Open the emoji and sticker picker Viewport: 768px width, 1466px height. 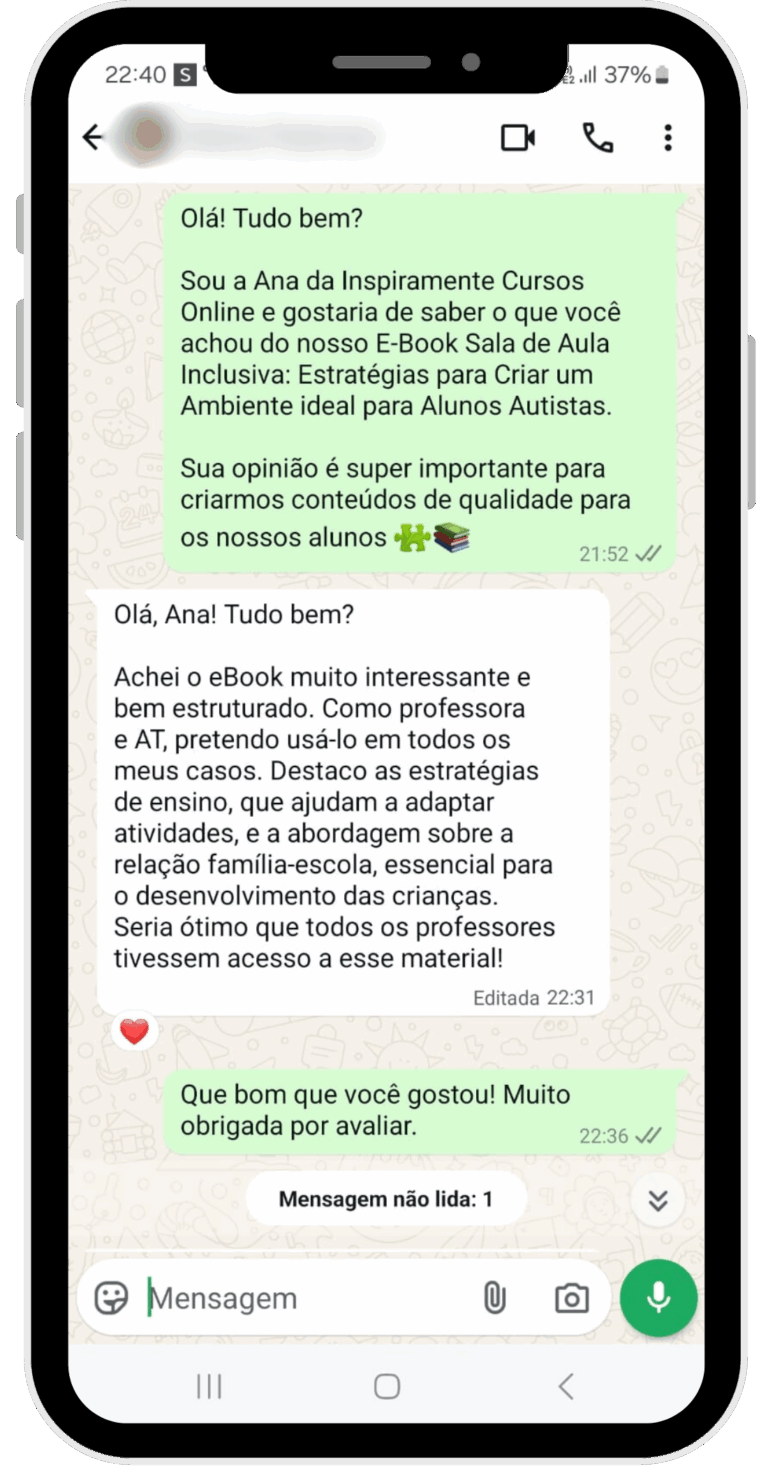coord(111,1298)
